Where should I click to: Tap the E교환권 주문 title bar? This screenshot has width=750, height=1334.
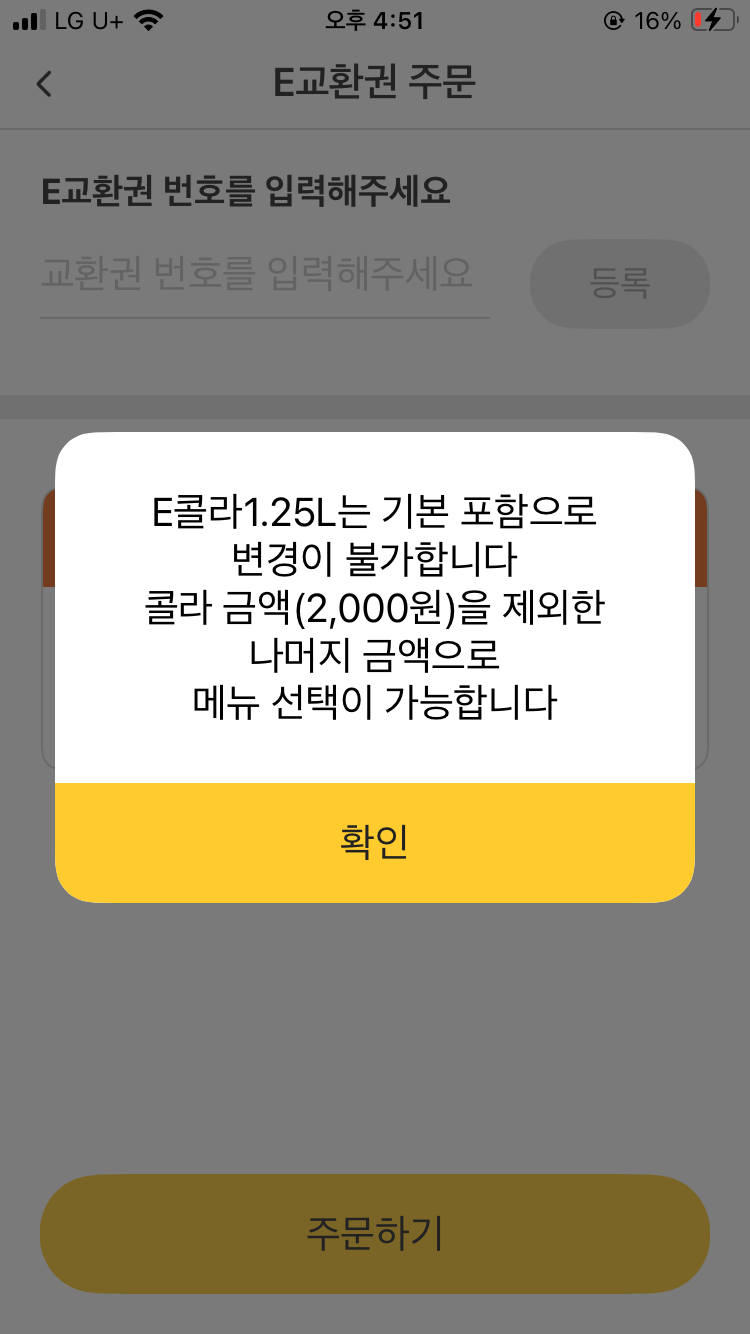pyautogui.click(x=375, y=84)
